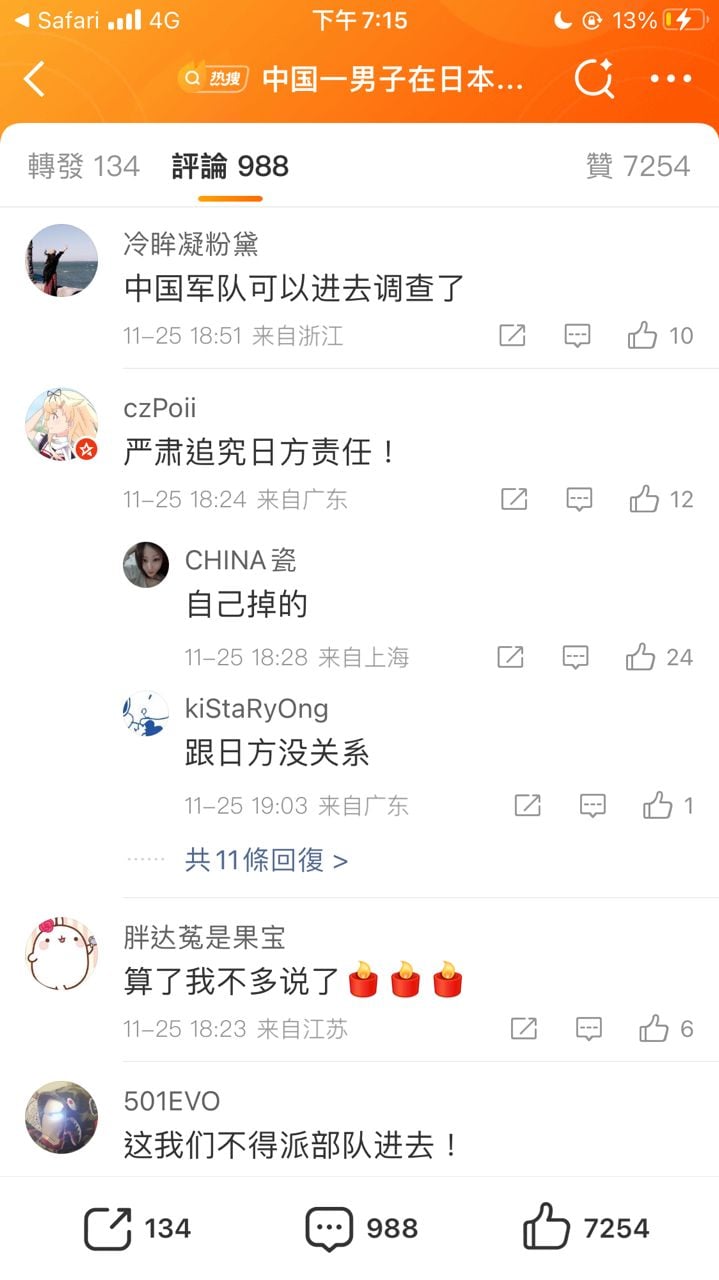The width and height of the screenshot is (719, 1280).
Task: Switch to the 轉發 134 tab
Action: pos(84,166)
